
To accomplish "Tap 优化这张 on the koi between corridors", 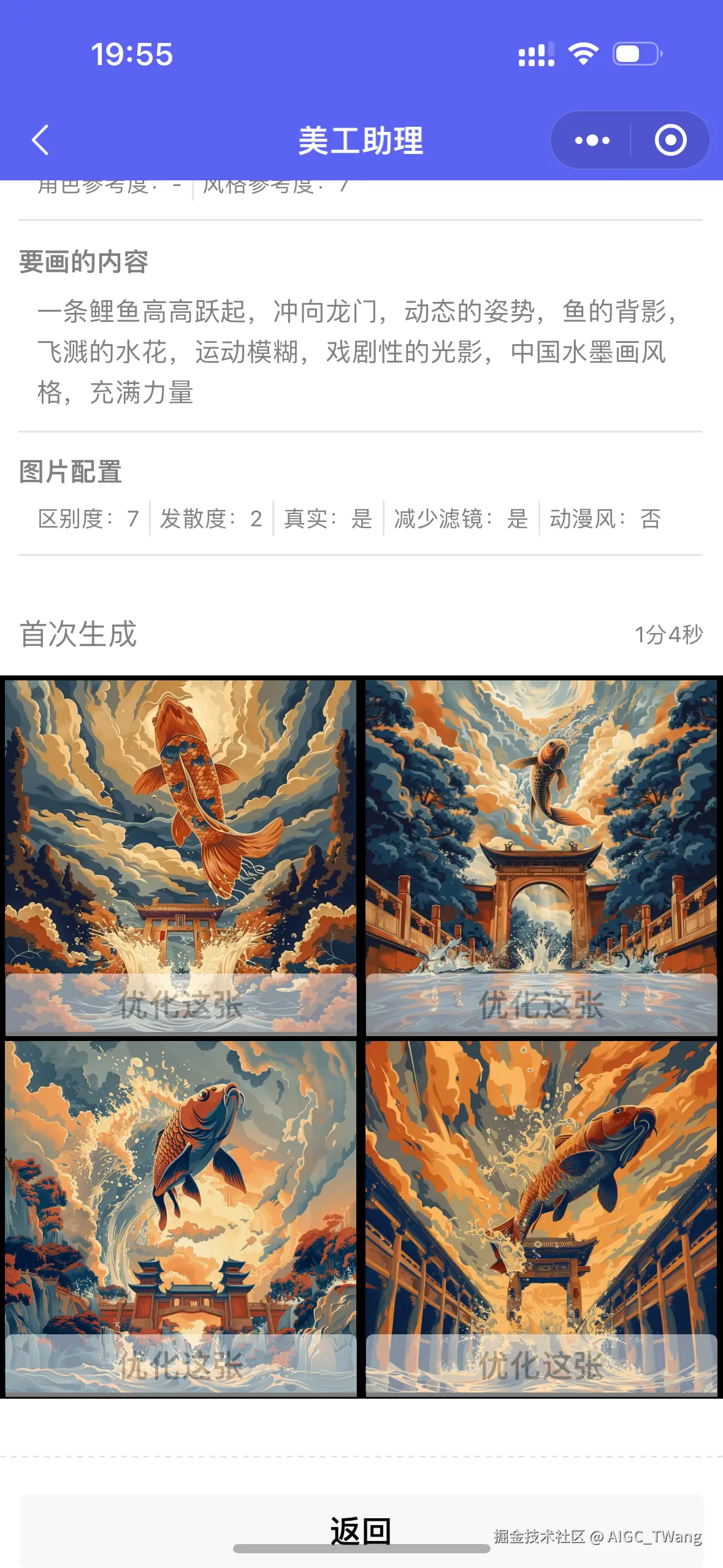I will click(541, 1364).
